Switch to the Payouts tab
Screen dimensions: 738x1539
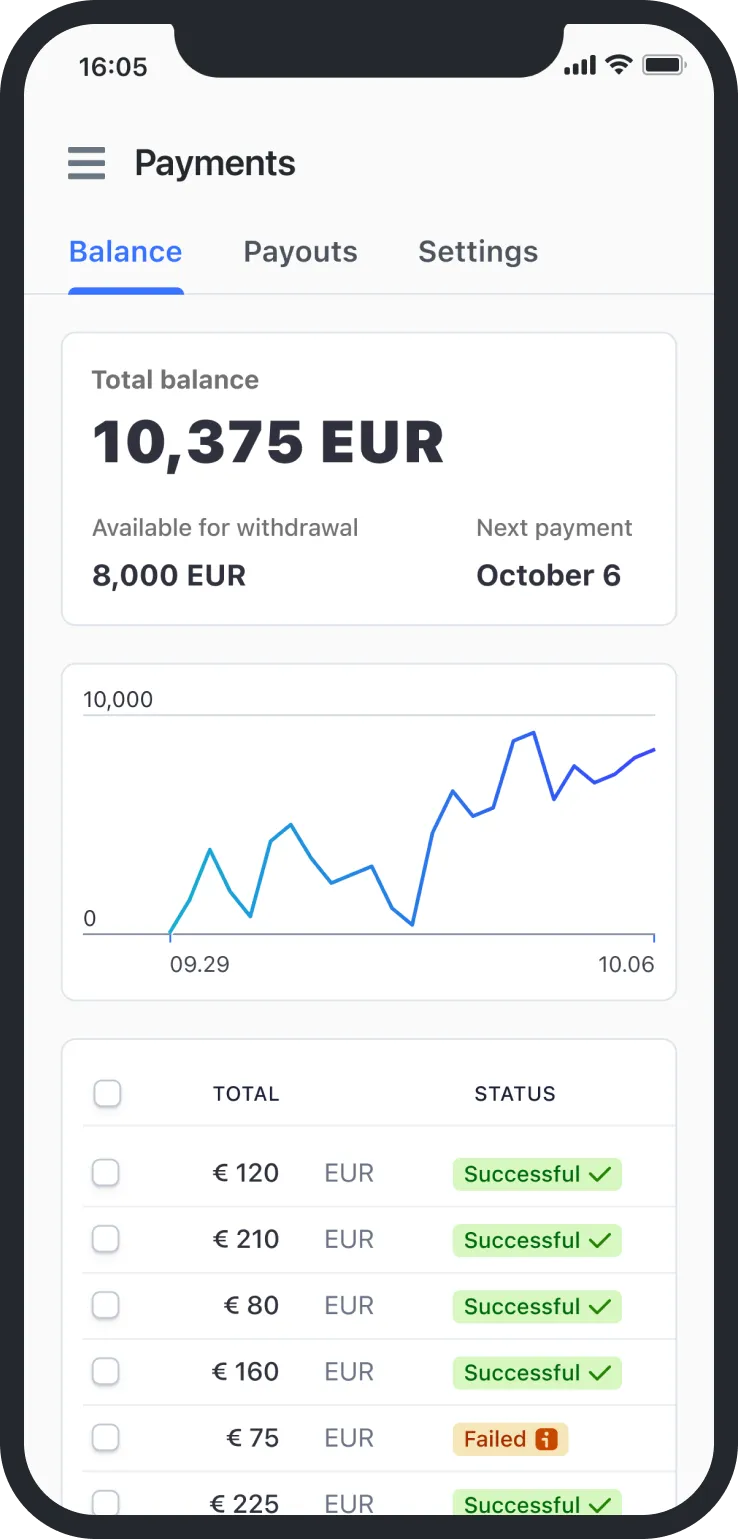click(300, 252)
